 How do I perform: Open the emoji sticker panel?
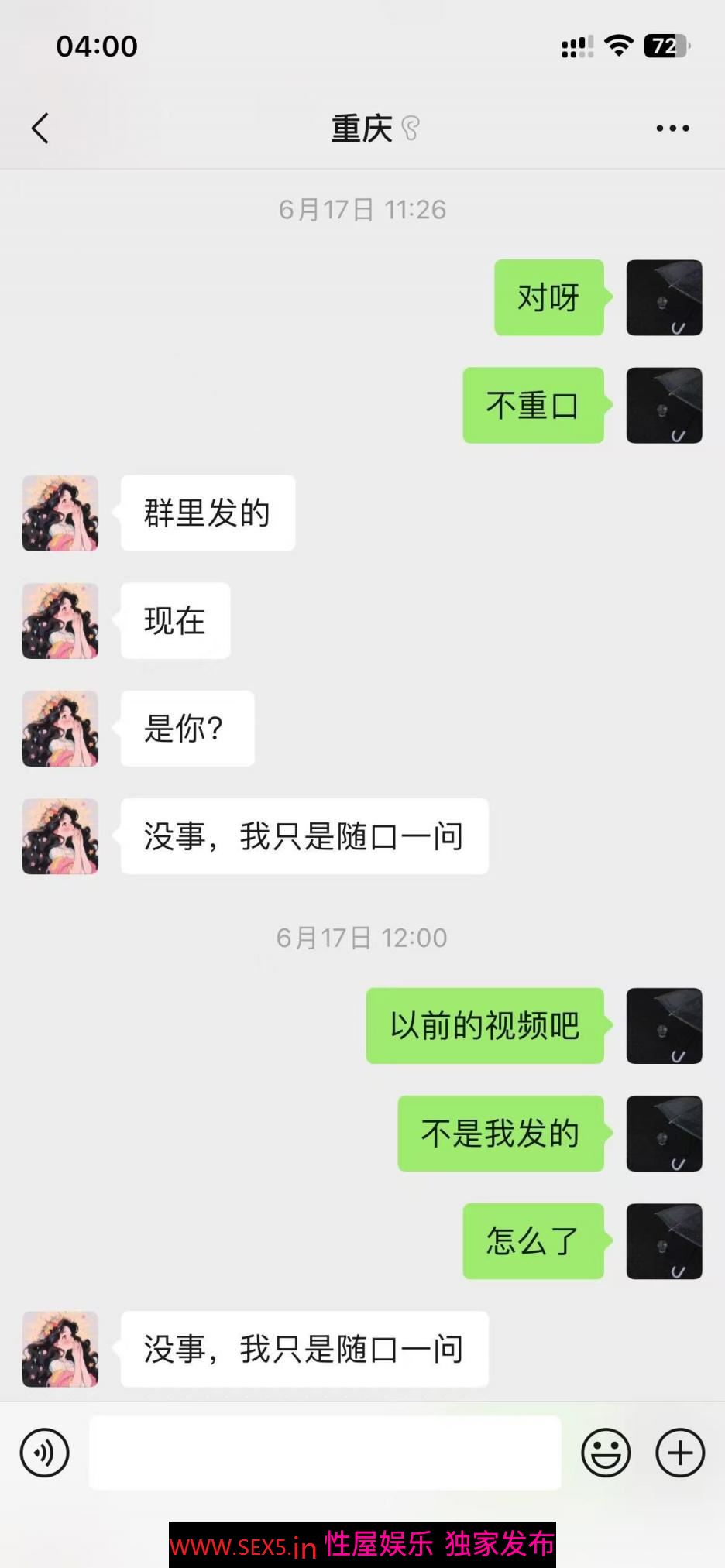click(606, 1453)
